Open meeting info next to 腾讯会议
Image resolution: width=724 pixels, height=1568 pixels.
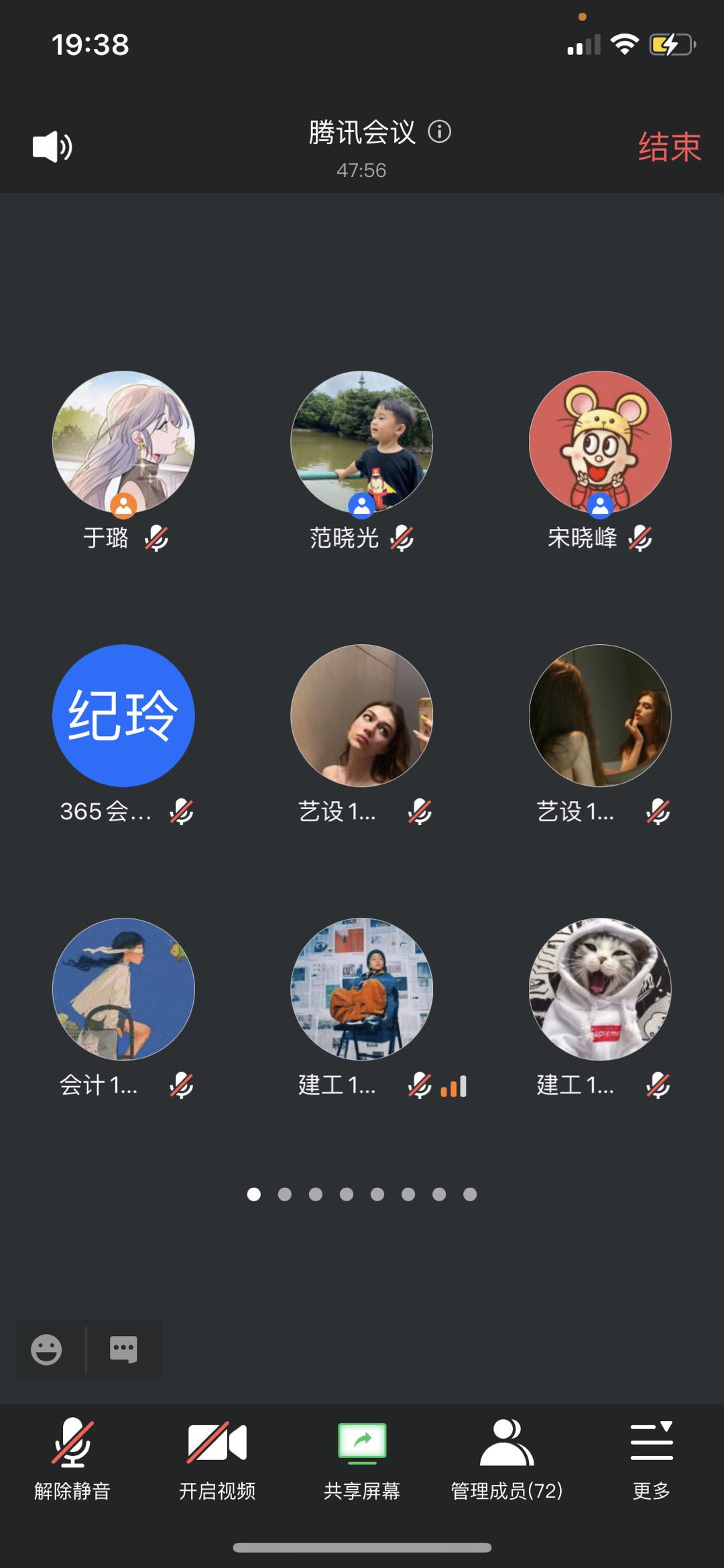(440, 131)
